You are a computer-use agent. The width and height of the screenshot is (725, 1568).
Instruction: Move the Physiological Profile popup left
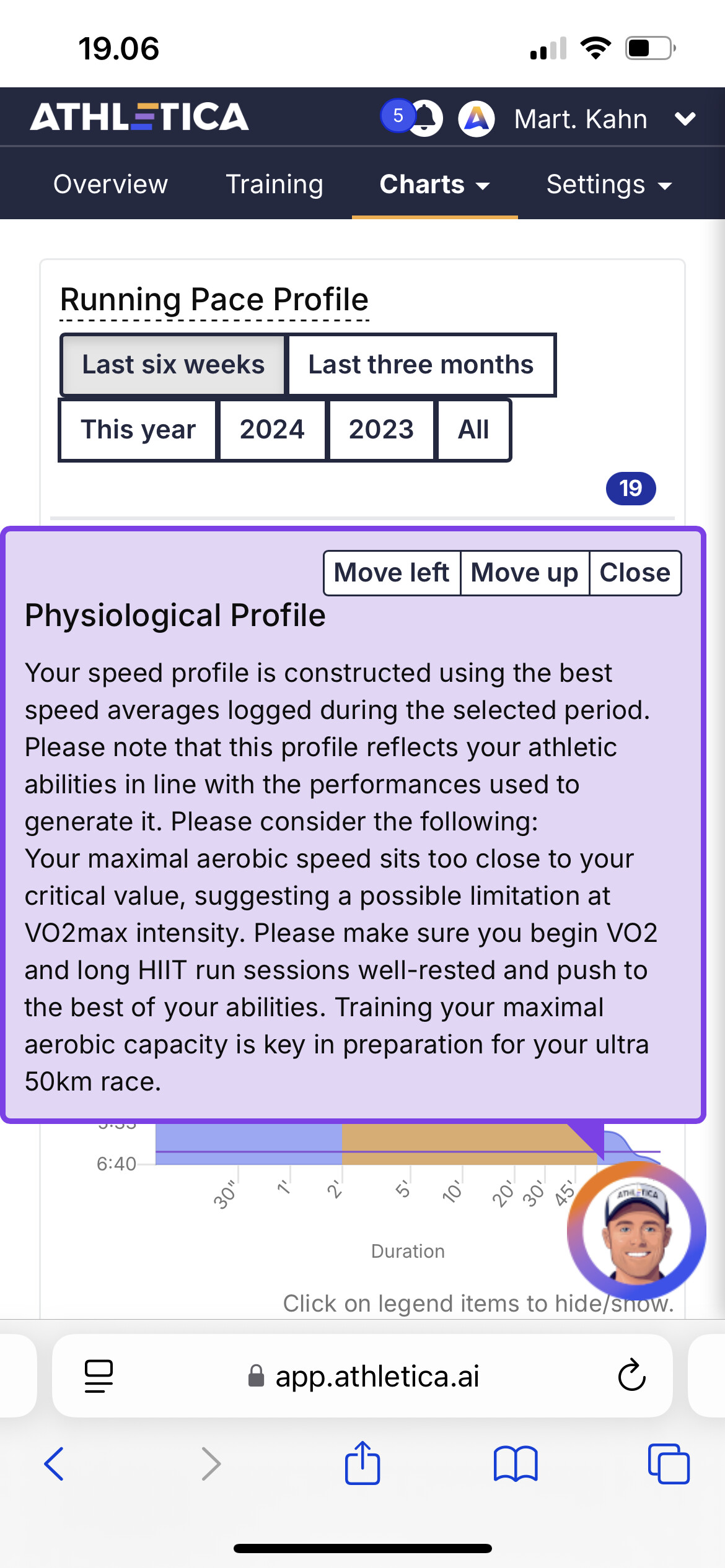point(392,573)
